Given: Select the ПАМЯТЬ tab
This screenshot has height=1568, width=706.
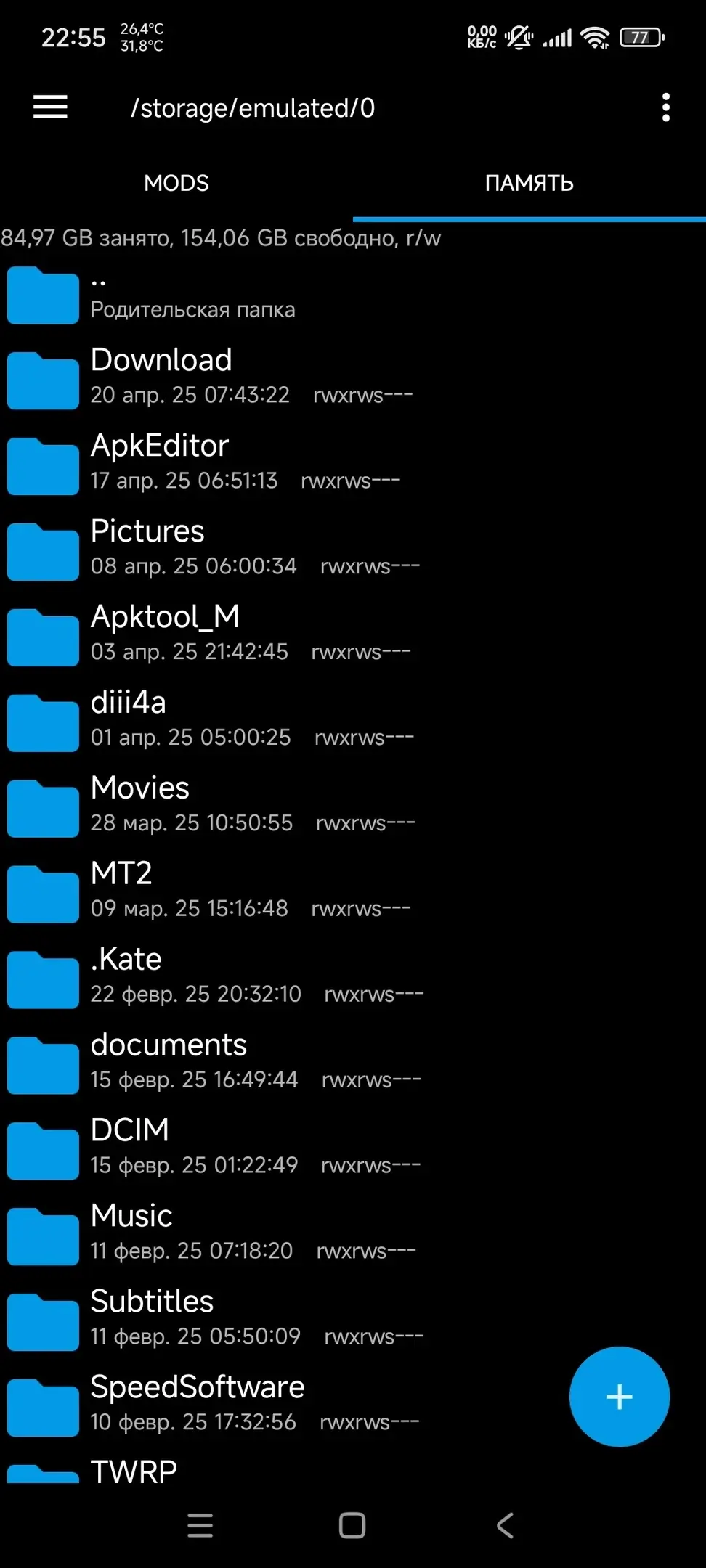Looking at the screenshot, I should pyautogui.click(x=529, y=183).
